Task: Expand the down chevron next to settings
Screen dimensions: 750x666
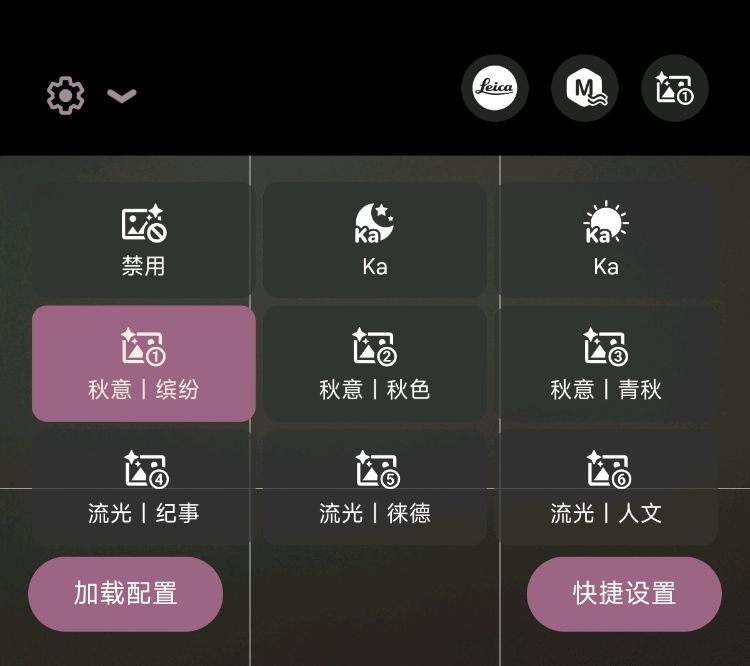Action: [122, 96]
